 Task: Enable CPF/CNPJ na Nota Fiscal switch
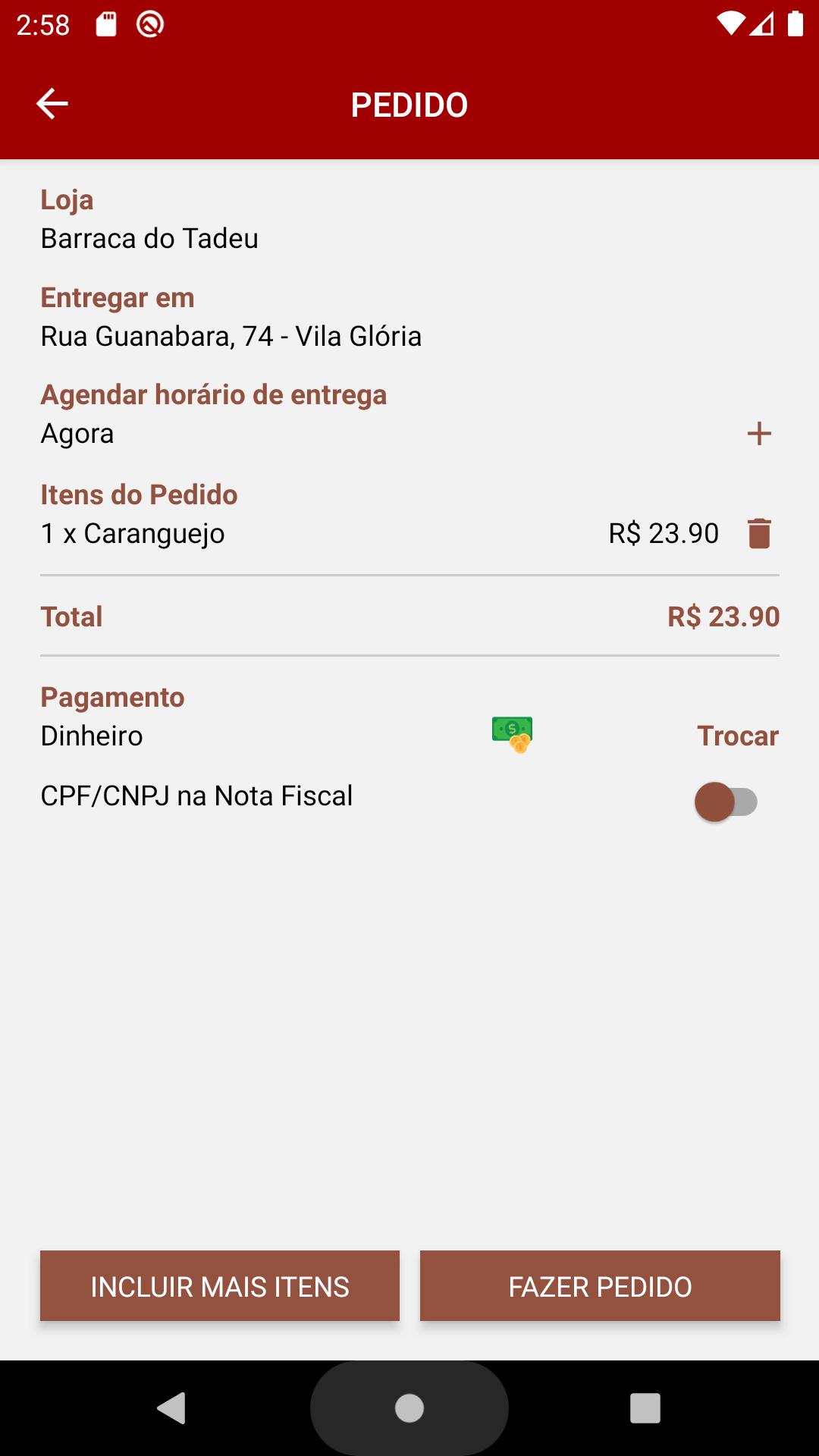(726, 802)
